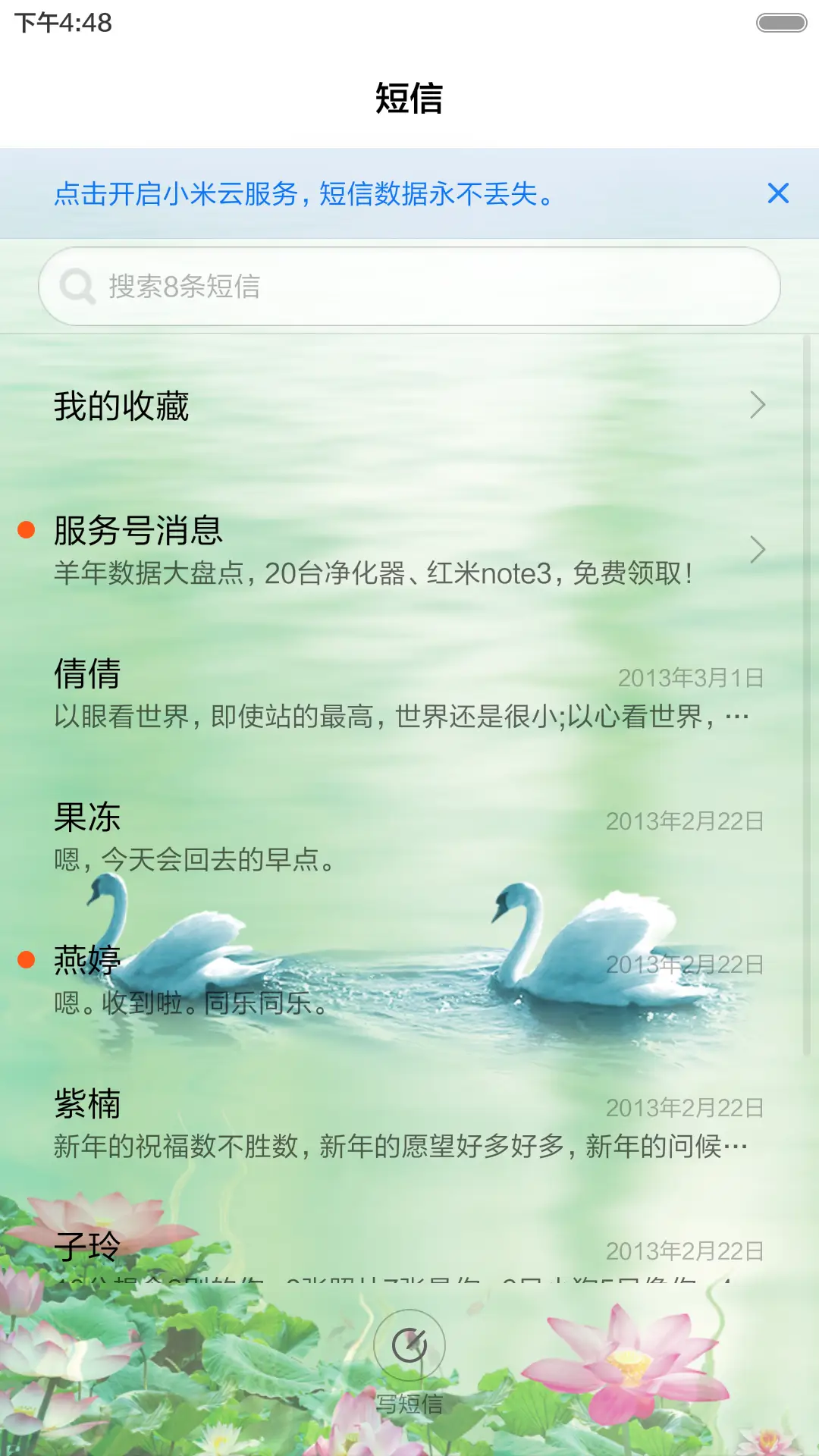Click the magnifier search icon
This screenshot has height=1456, width=819.
coord(75,287)
